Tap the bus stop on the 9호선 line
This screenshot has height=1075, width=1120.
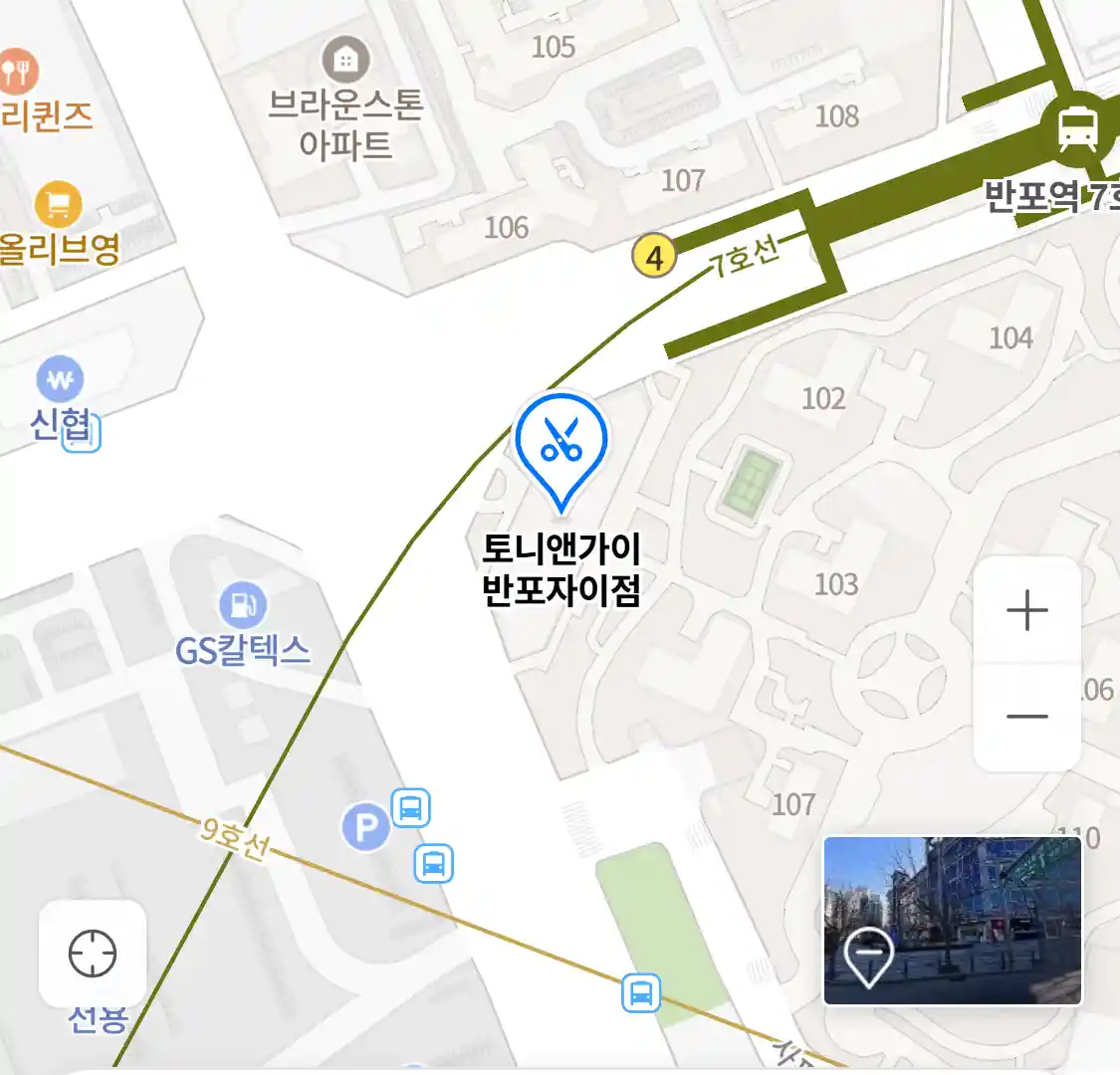tap(641, 992)
